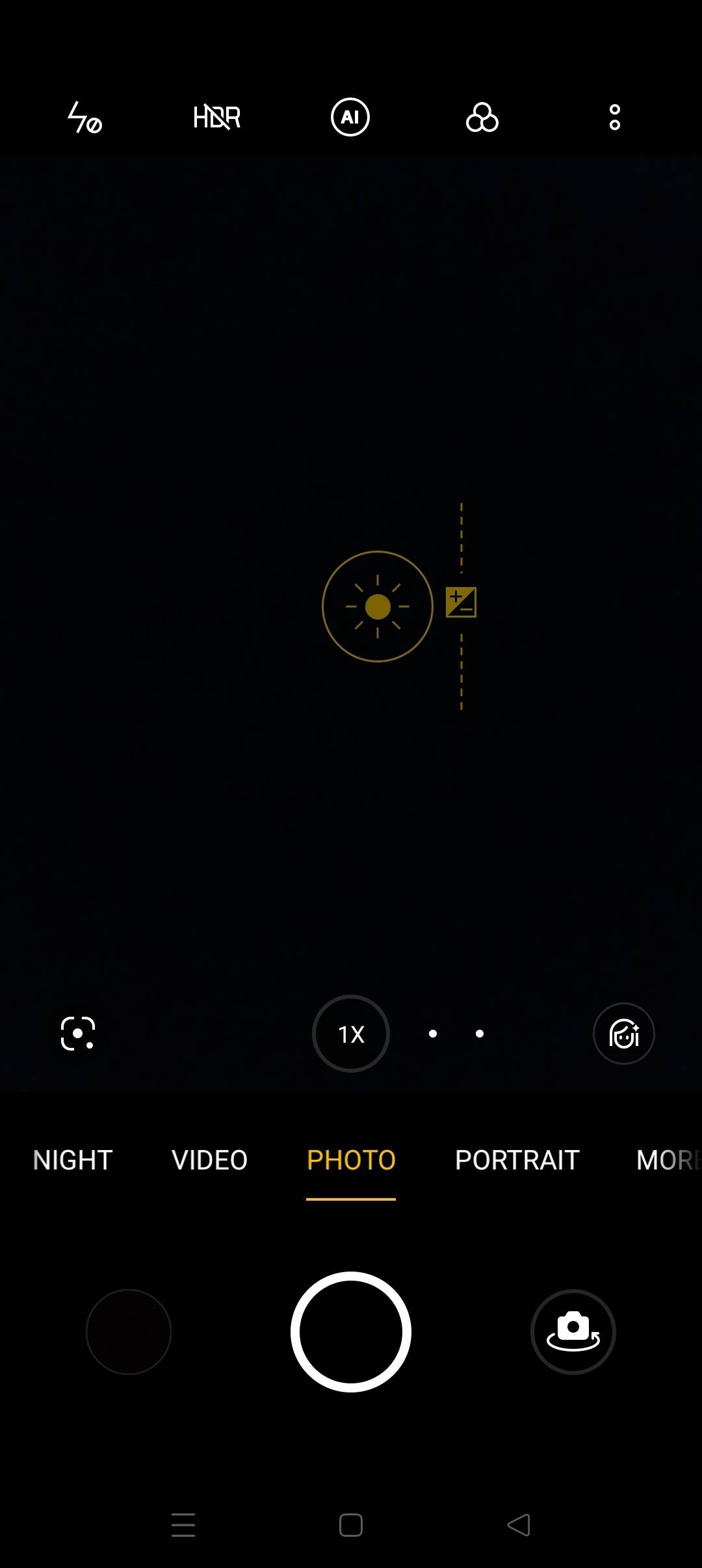Image resolution: width=702 pixels, height=1568 pixels.
Task: Tap the 1X zoom button
Action: [x=351, y=1034]
